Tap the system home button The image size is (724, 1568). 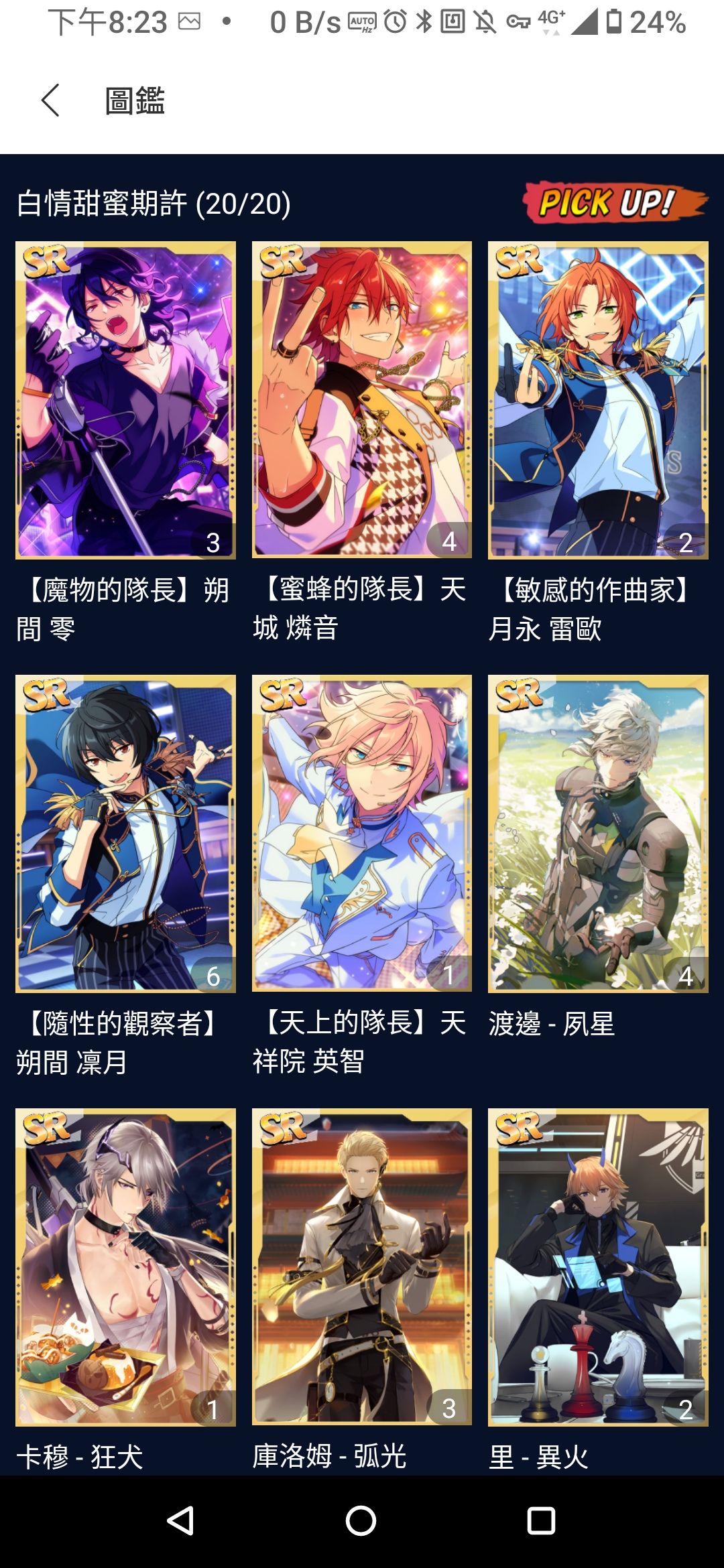[361, 1521]
